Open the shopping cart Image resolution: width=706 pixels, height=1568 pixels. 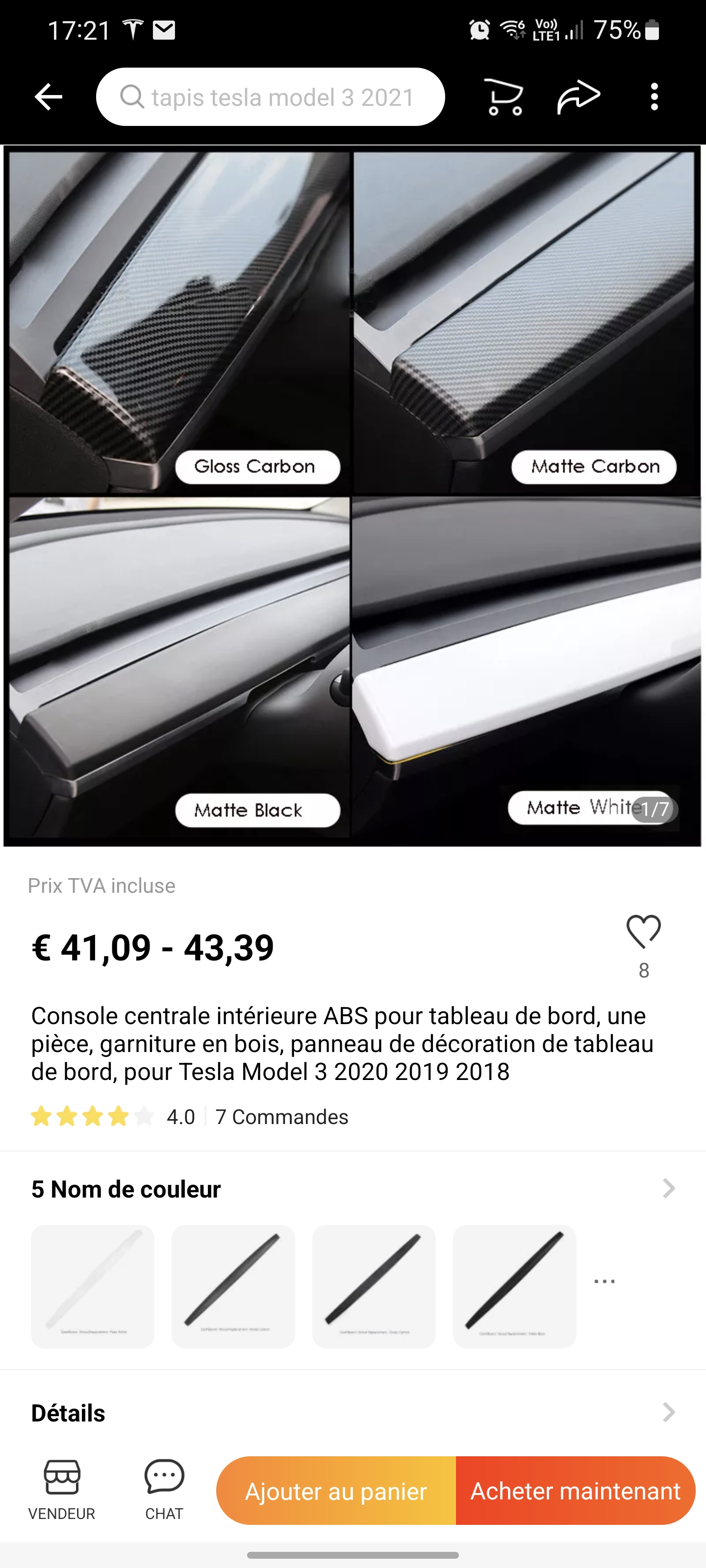[x=504, y=97]
